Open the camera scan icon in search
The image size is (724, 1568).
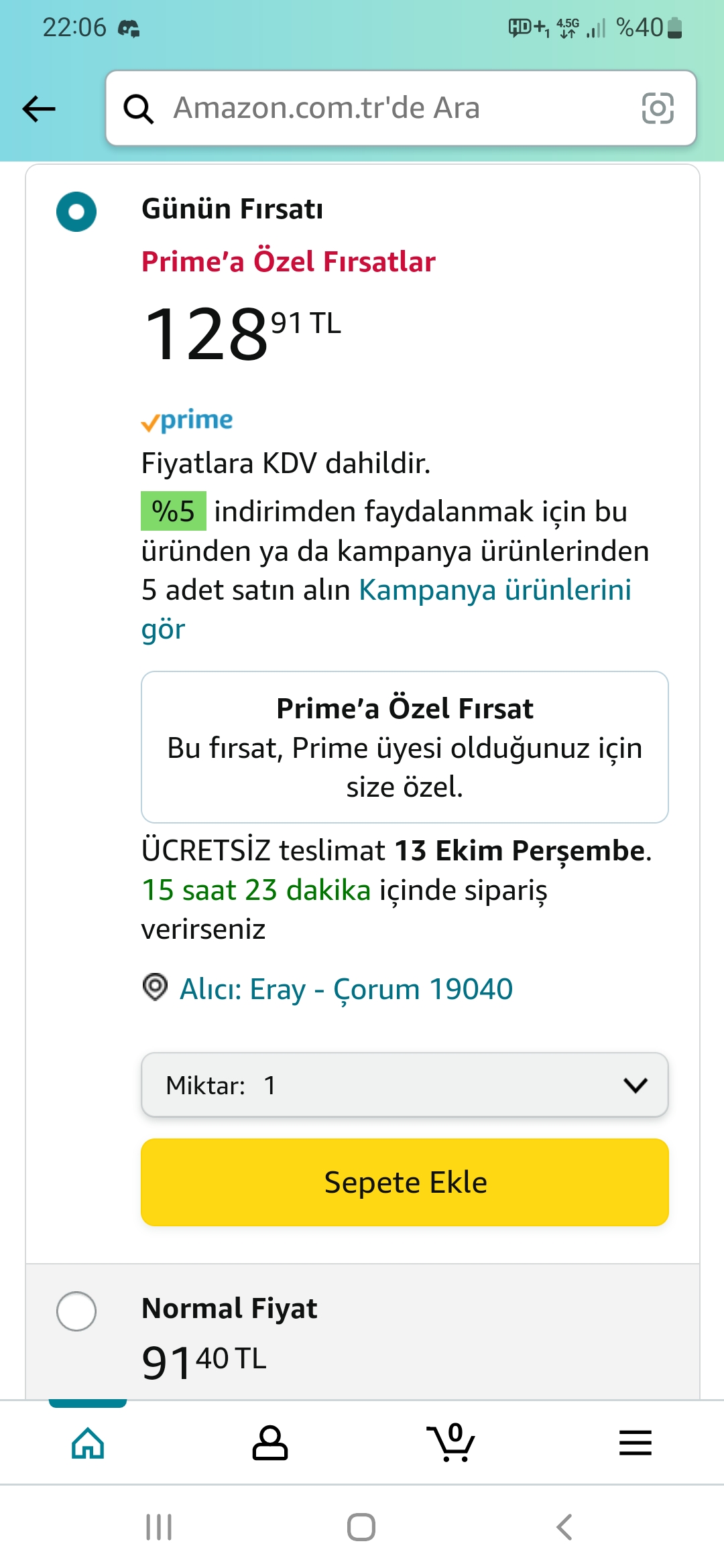pyautogui.click(x=658, y=109)
